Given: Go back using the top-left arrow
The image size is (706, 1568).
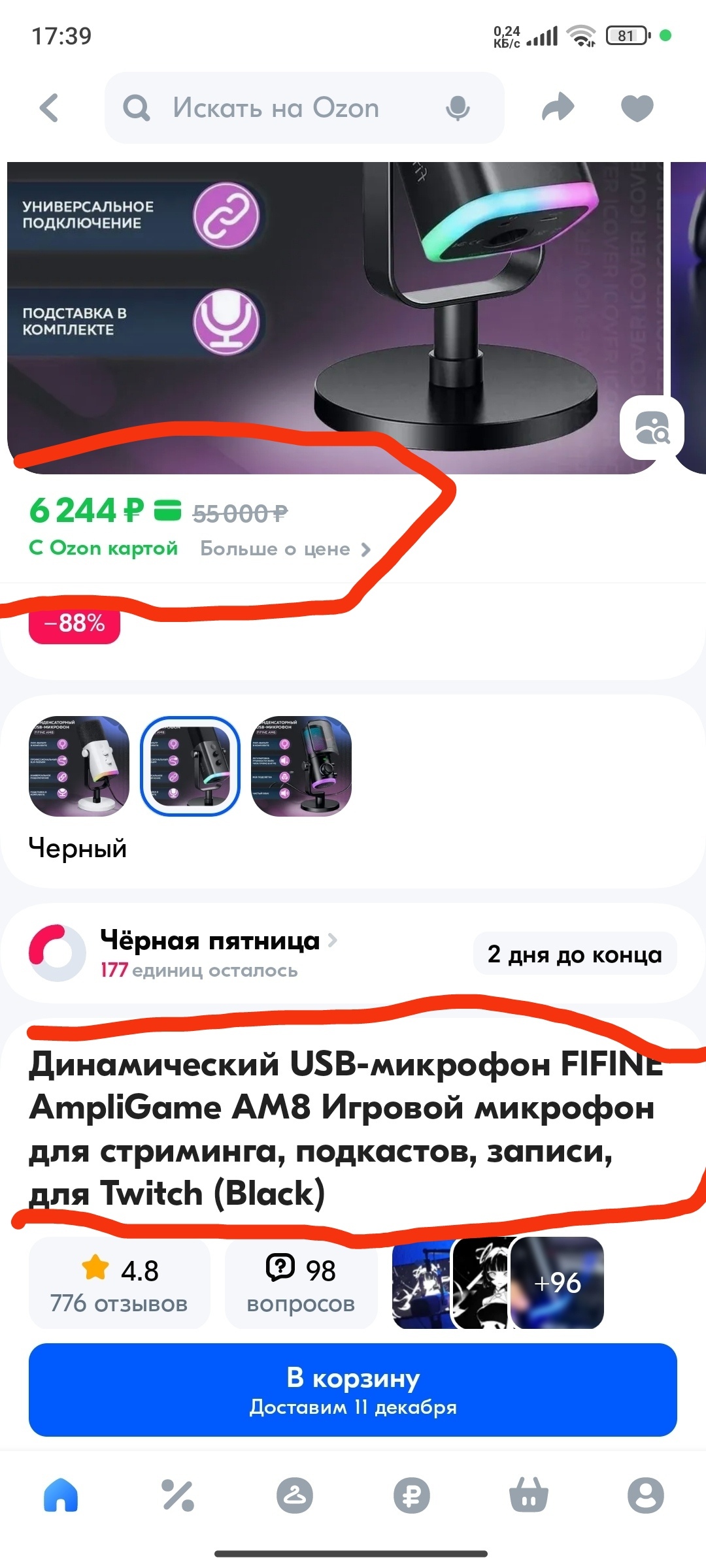Looking at the screenshot, I should 50,108.
